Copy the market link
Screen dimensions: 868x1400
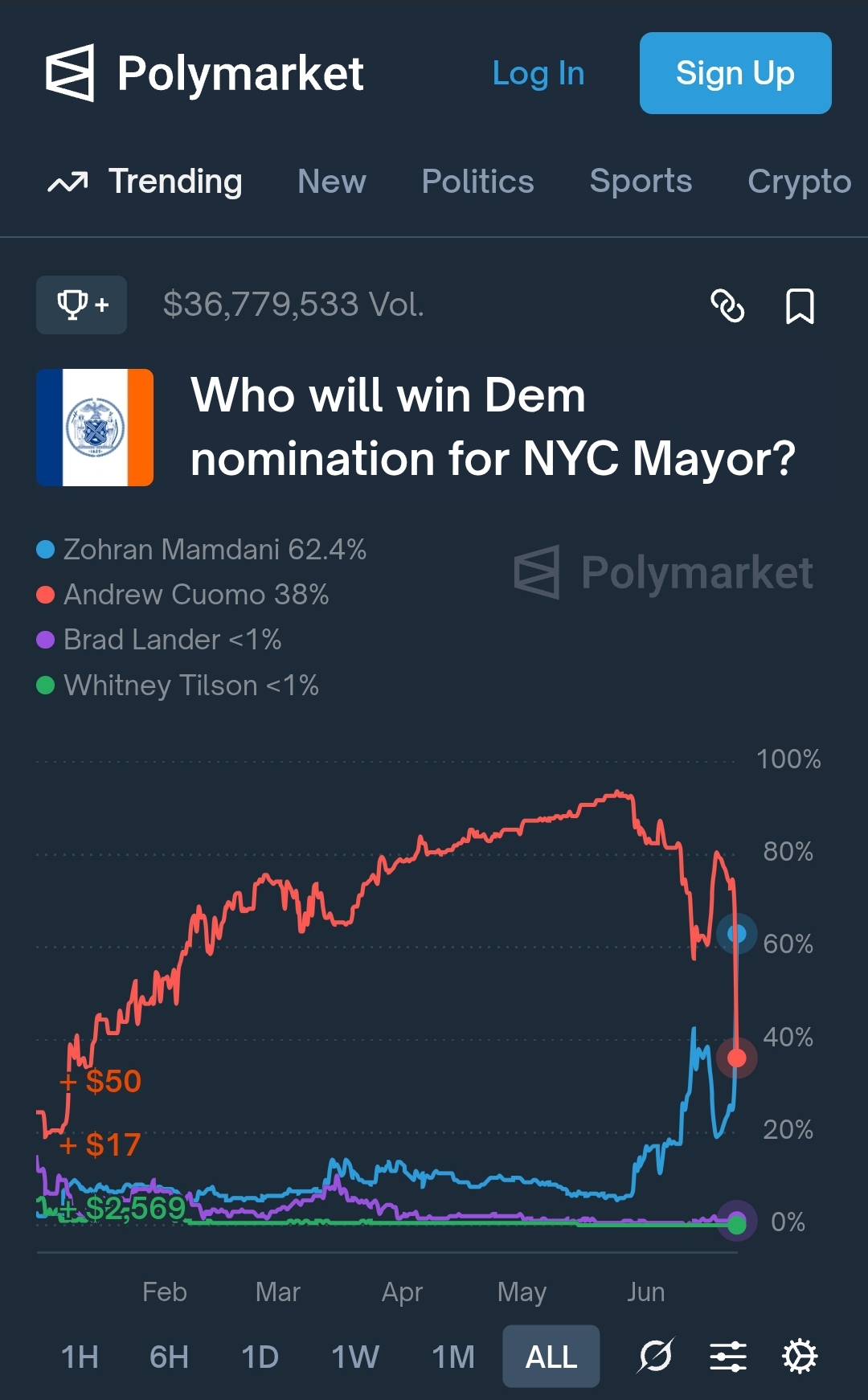[728, 306]
